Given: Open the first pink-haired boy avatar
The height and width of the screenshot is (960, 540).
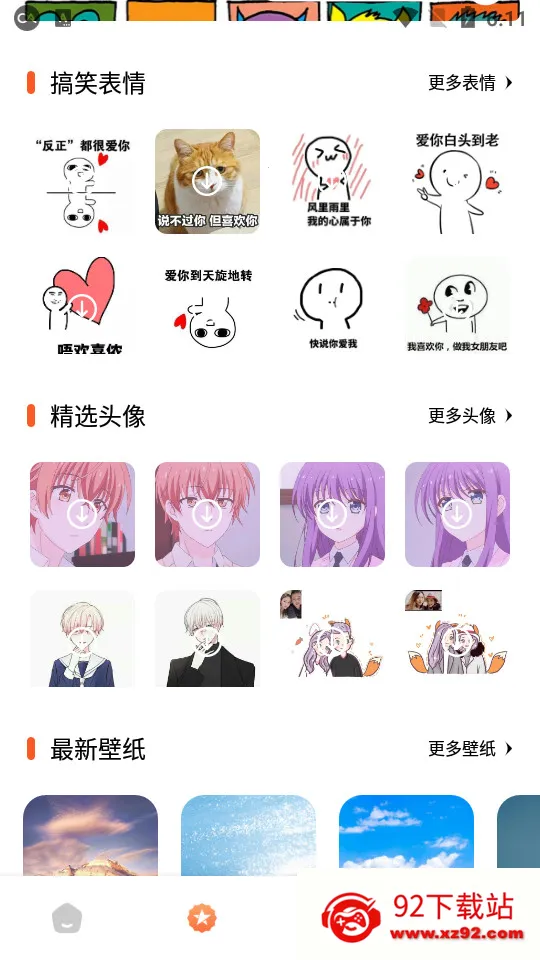Looking at the screenshot, I should tap(83, 514).
